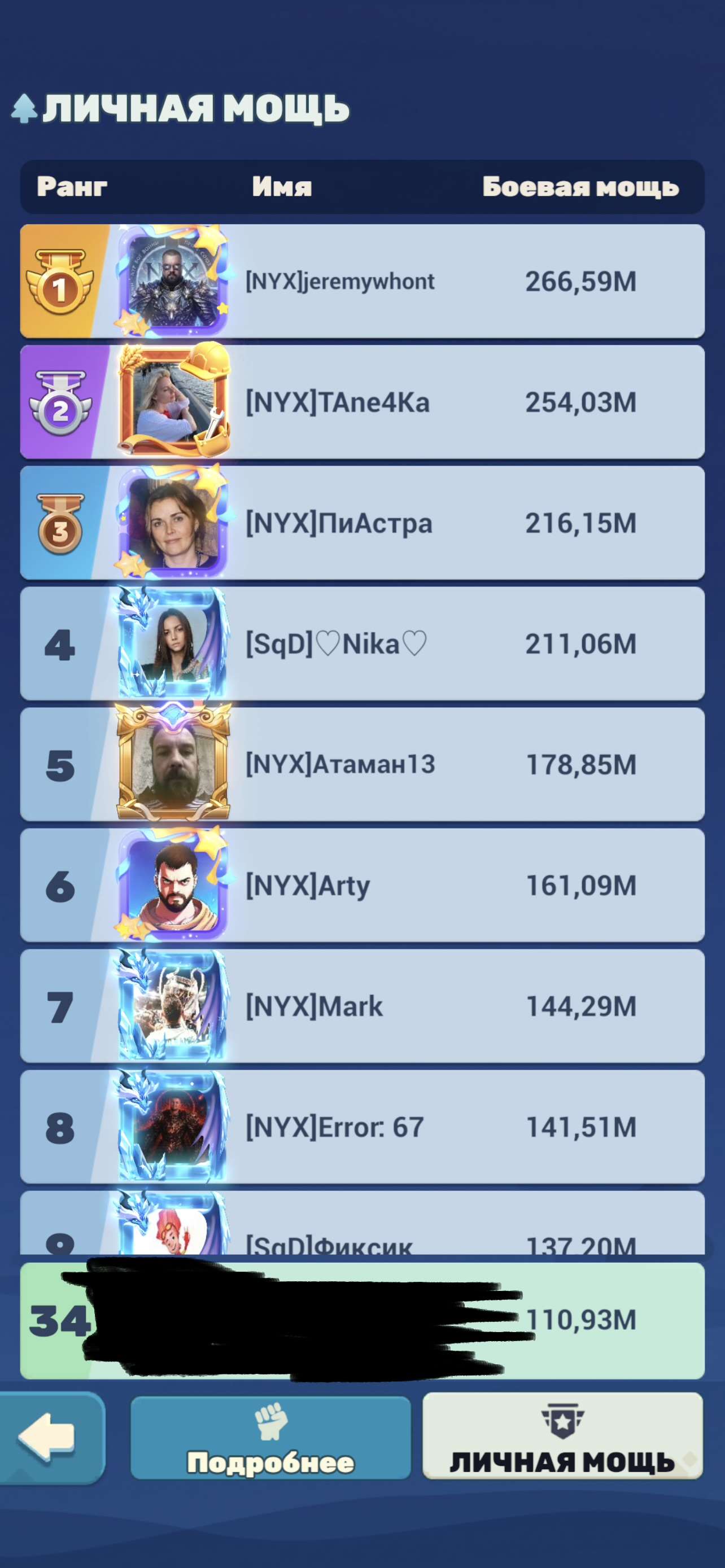The height and width of the screenshot is (1568, 725).
Task: Select the ЛИЧНАЯ МОЩЬ tab
Action: click(562, 1436)
